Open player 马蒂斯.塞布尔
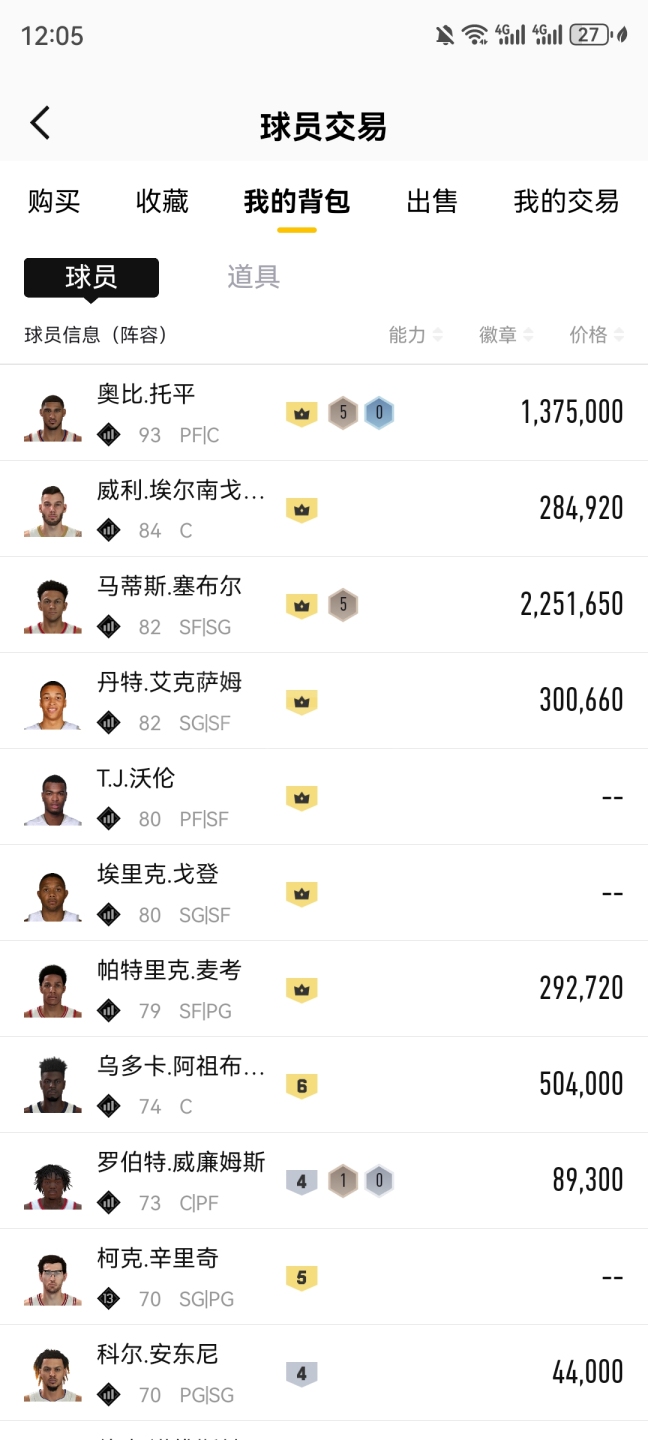 tap(169, 586)
